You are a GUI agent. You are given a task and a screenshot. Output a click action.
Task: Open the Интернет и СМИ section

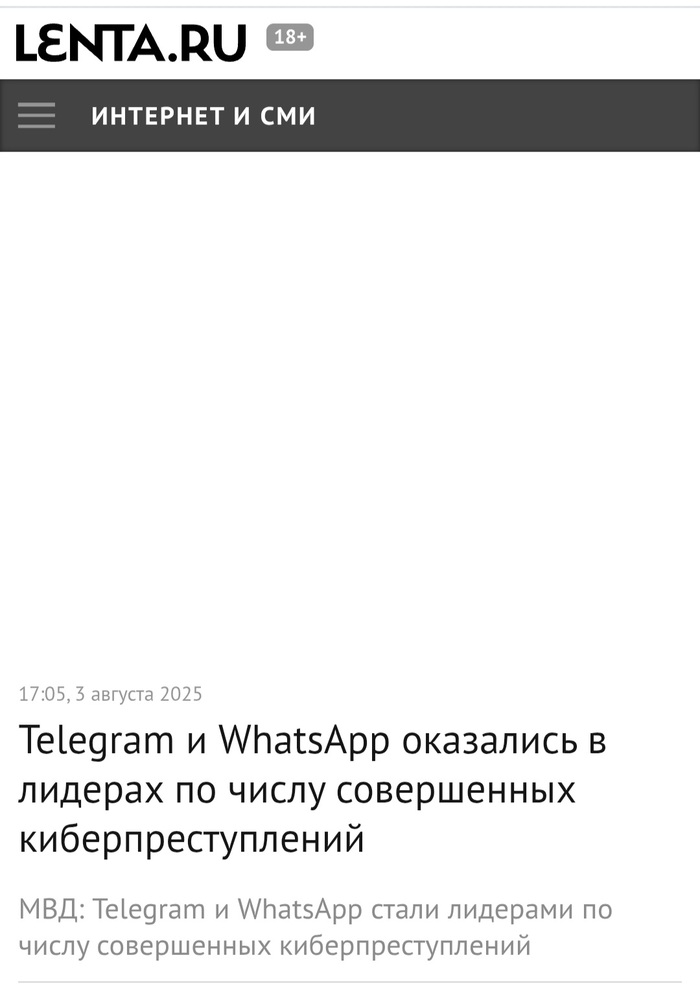coord(203,116)
